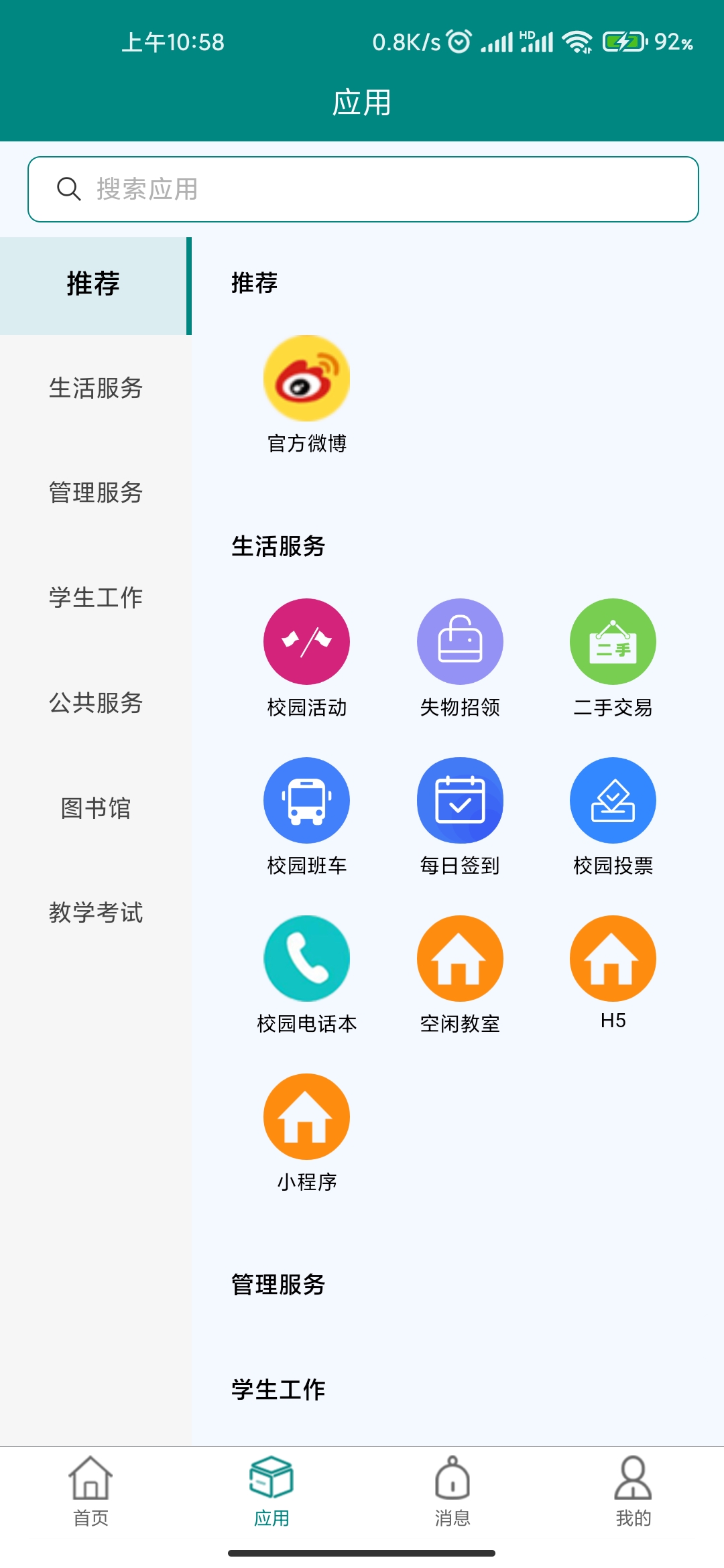Open 教学考试 sidebar category
The width and height of the screenshot is (724, 1568).
tap(96, 913)
